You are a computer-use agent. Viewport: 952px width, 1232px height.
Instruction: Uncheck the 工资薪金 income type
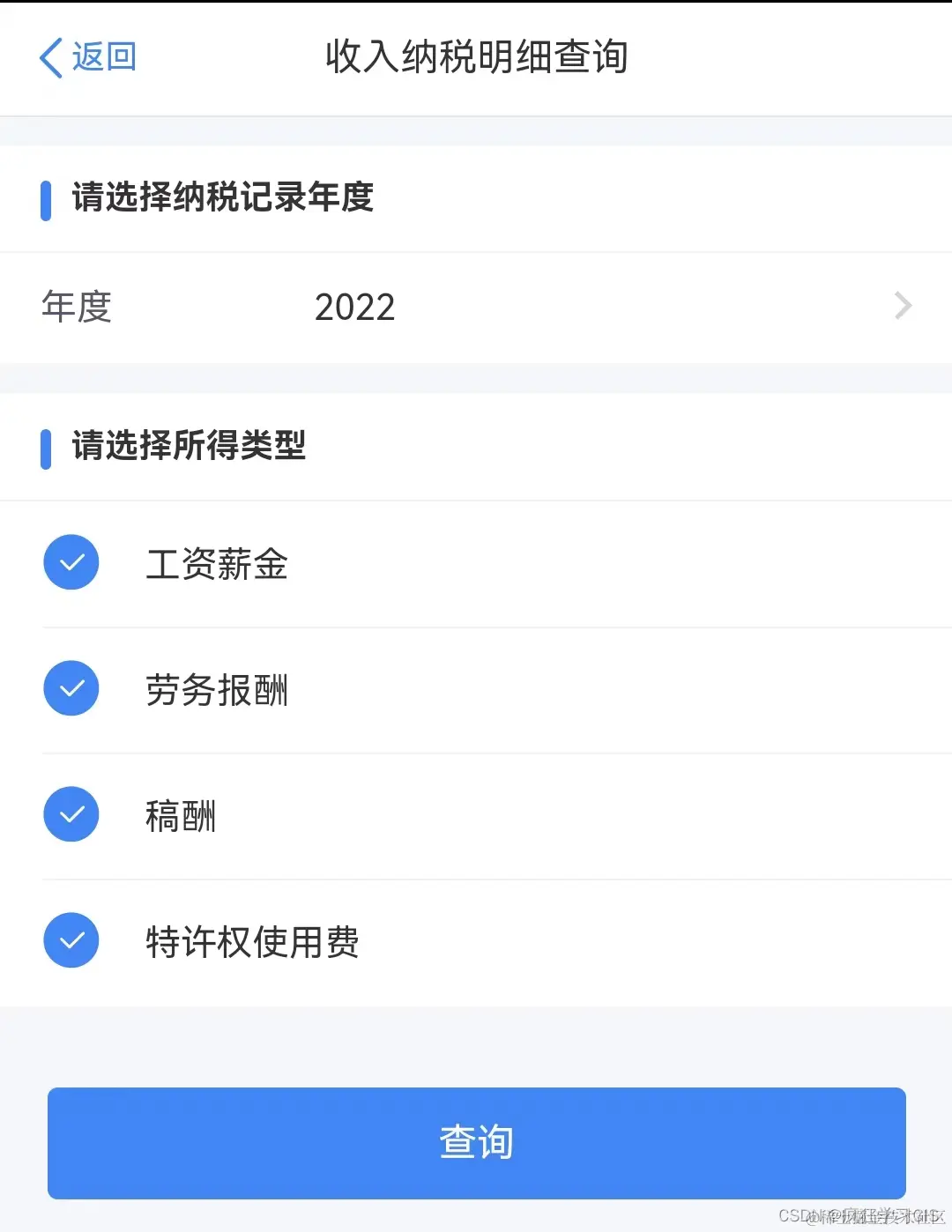pos(71,562)
